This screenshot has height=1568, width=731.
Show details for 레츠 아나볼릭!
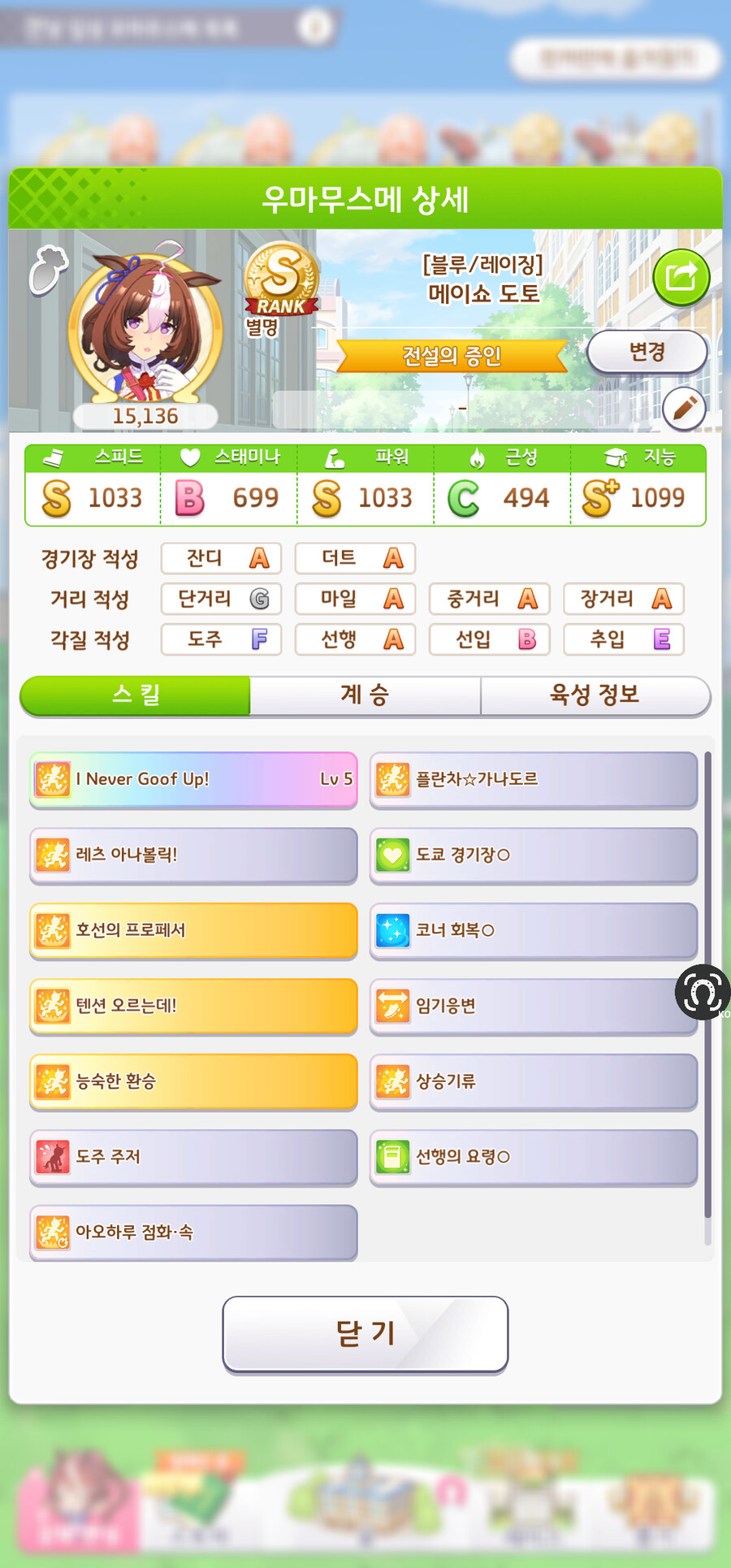pyautogui.click(x=193, y=855)
